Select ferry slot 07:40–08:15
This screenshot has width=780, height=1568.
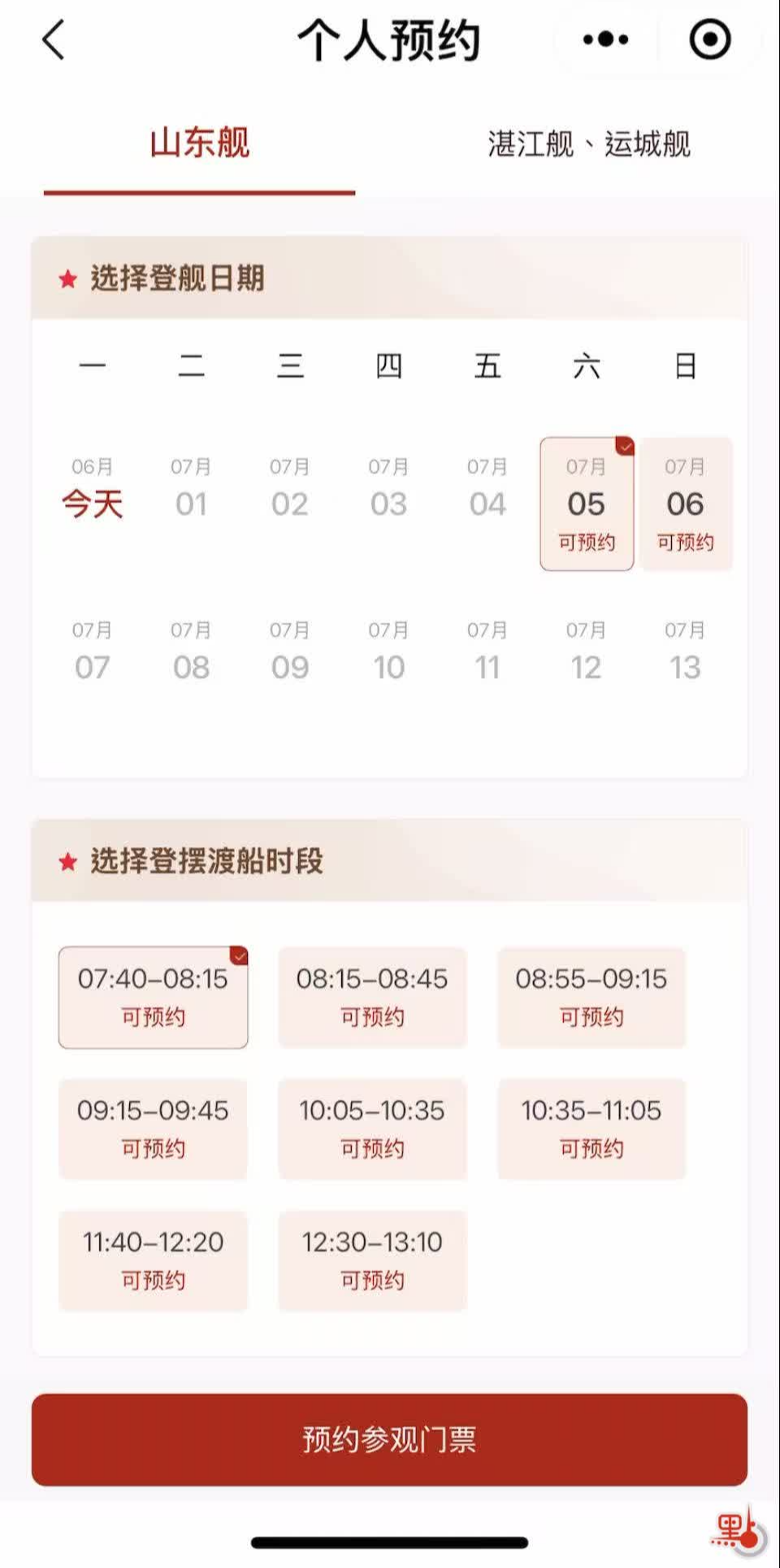[x=153, y=997]
